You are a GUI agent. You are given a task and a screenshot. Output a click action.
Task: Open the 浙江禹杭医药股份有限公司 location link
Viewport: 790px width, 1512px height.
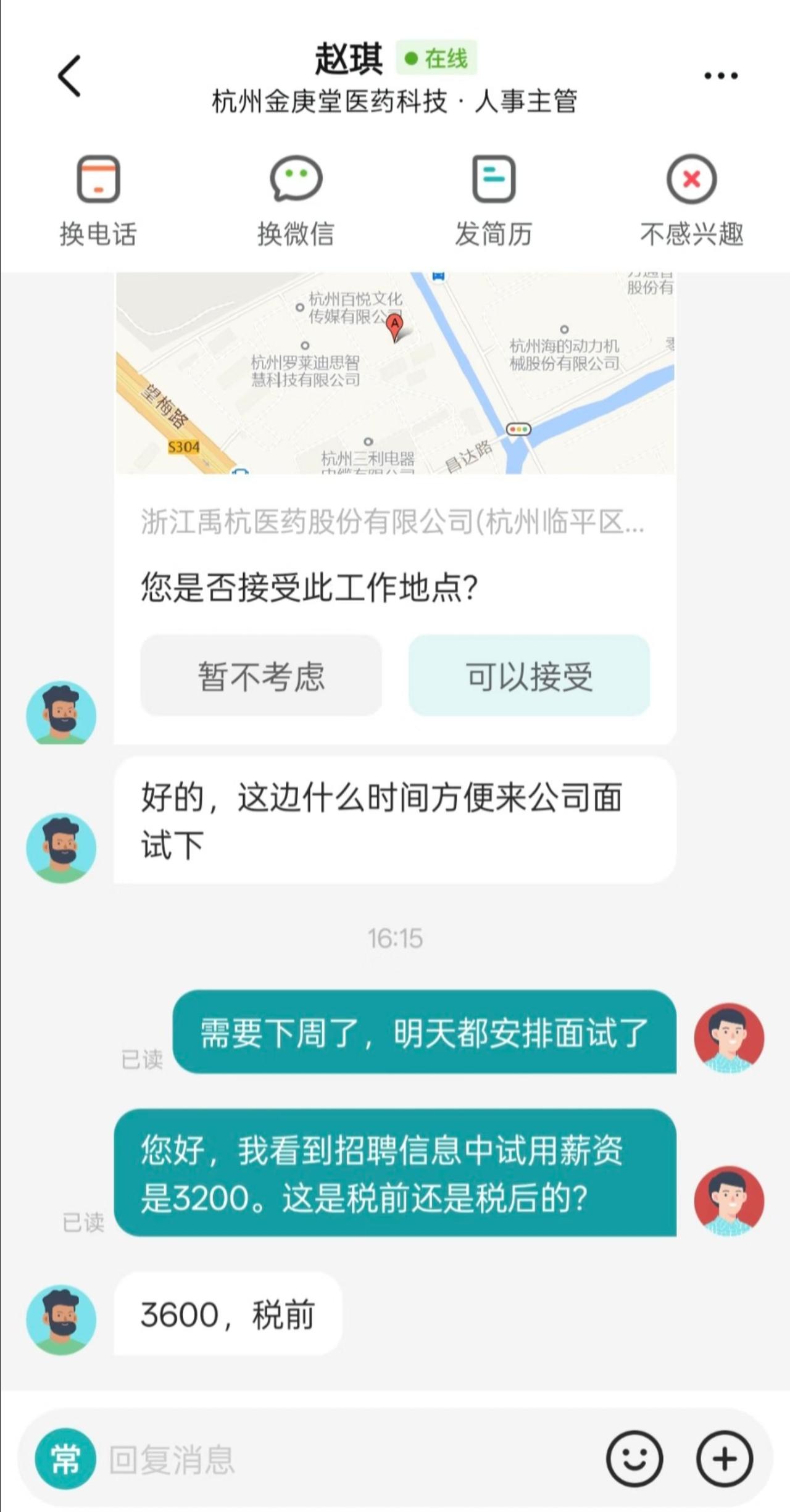click(x=395, y=376)
